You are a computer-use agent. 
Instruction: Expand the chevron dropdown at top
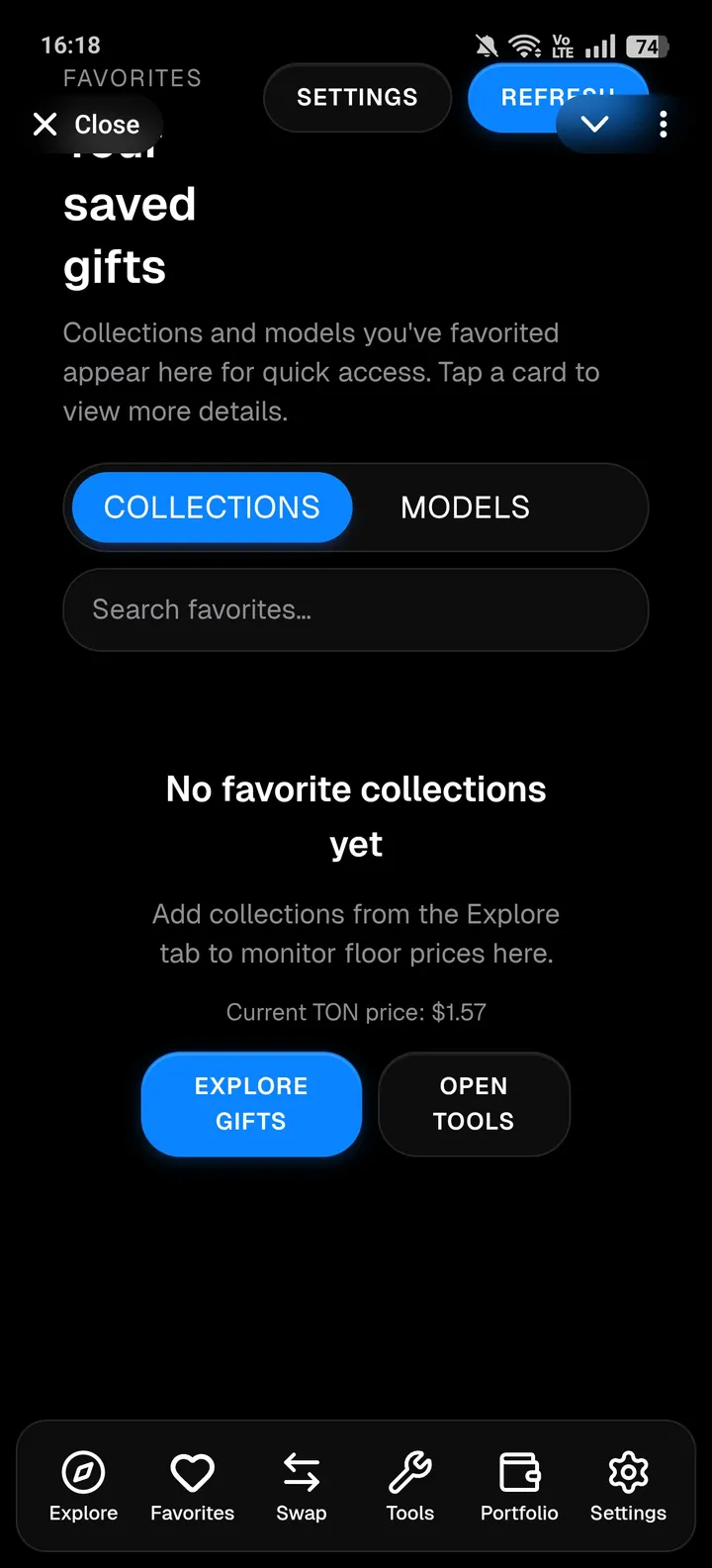pos(594,125)
